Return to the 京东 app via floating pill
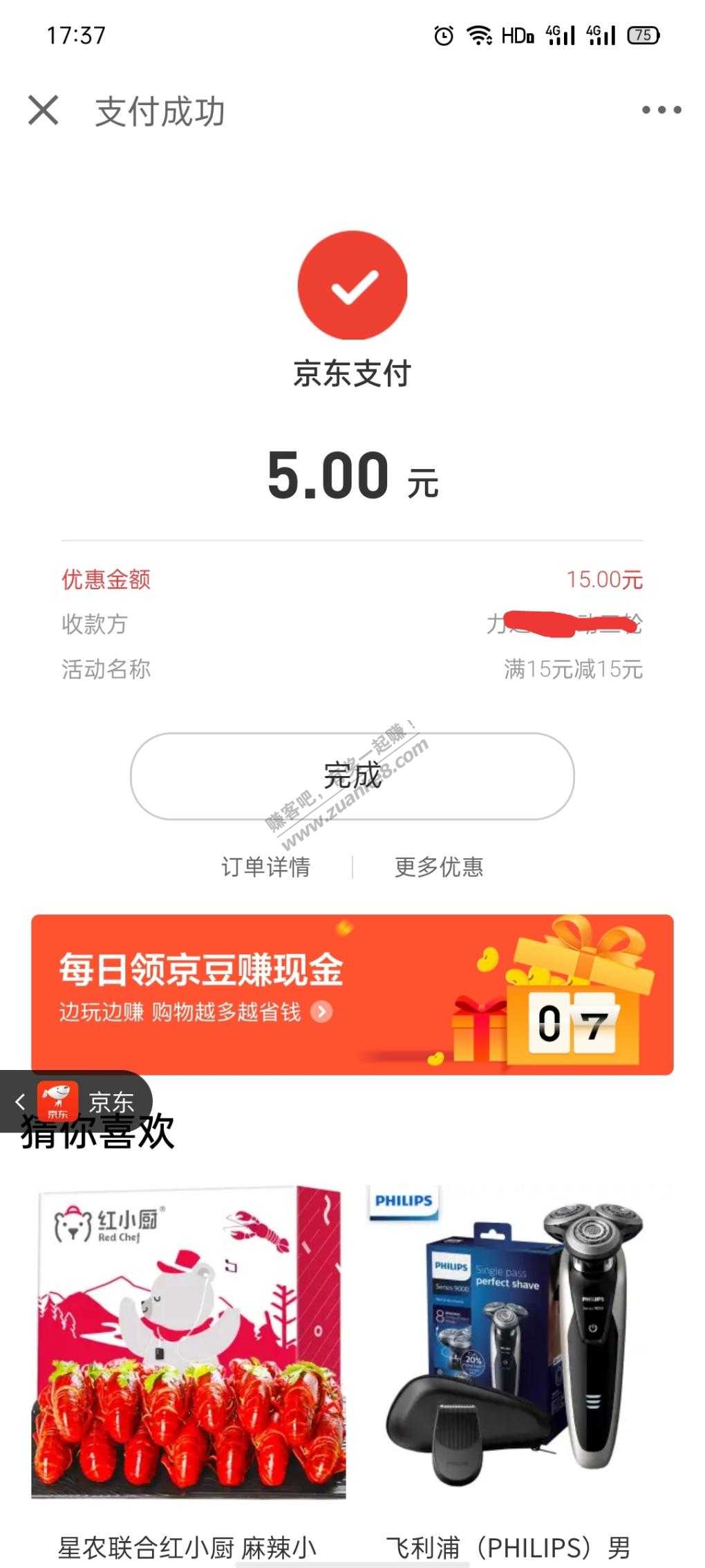Viewport: 705px width, 1568px height. [76, 1101]
